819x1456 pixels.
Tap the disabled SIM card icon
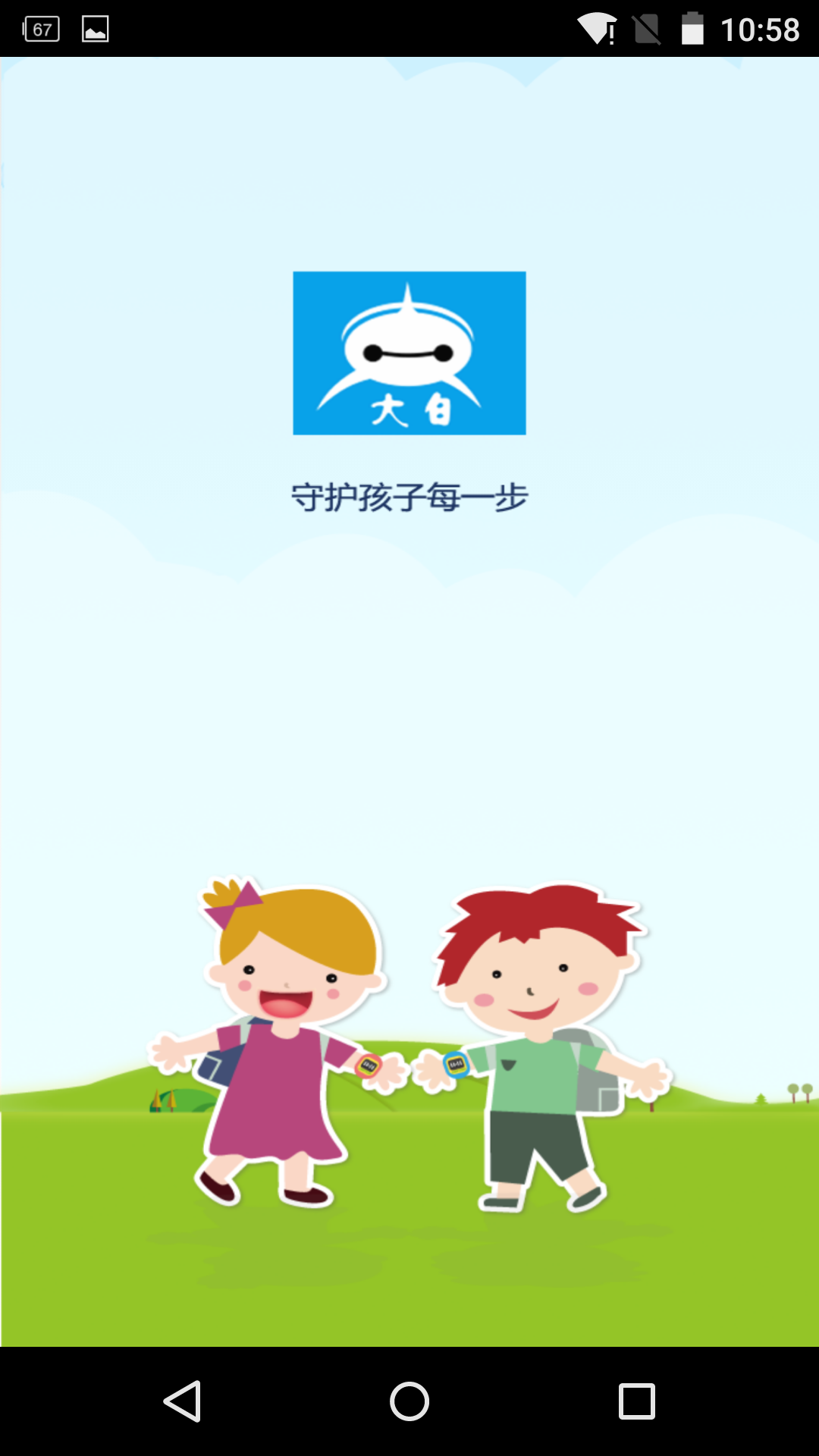click(x=647, y=29)
